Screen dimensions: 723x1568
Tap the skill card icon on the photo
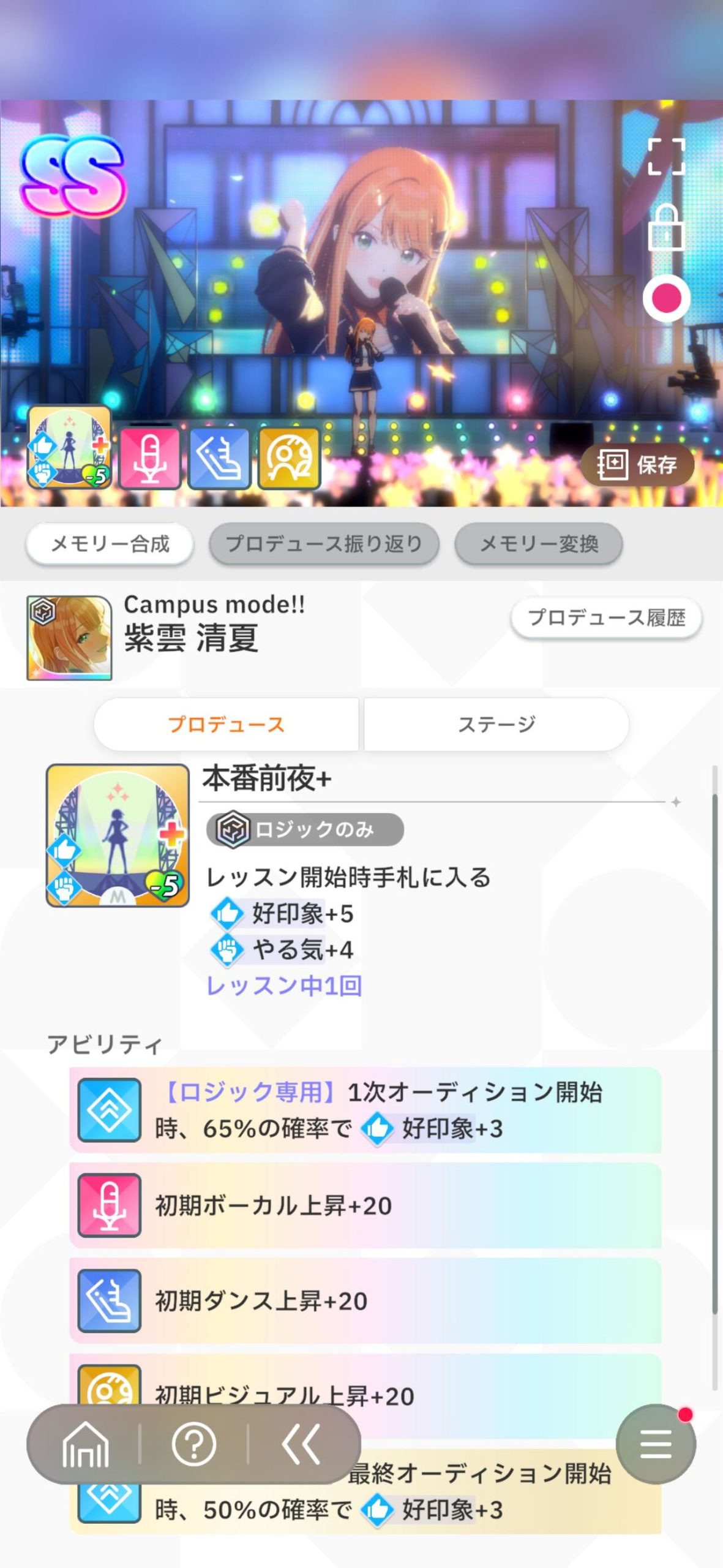[x=70, y=447]
